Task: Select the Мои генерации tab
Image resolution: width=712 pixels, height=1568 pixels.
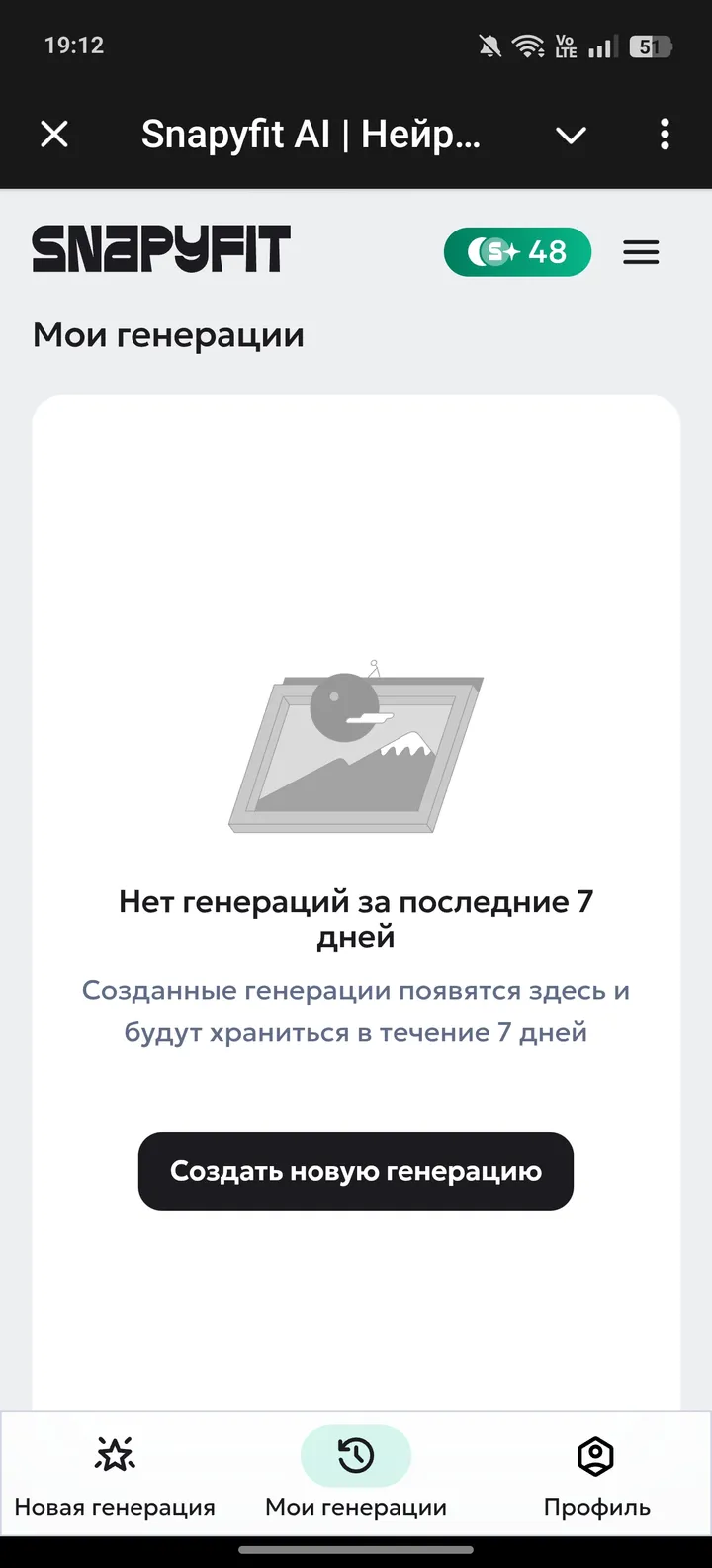Action: click(x=356, y=1476)
